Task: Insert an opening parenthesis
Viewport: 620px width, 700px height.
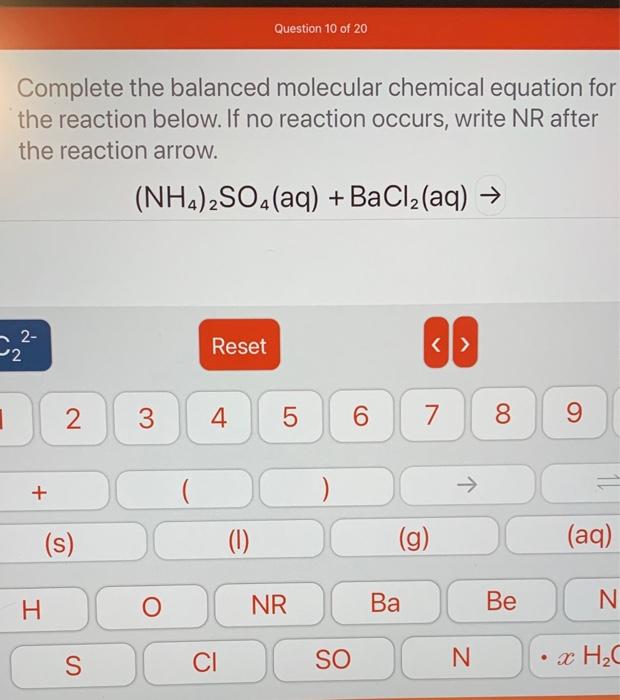Action: (x=184, y=491)
